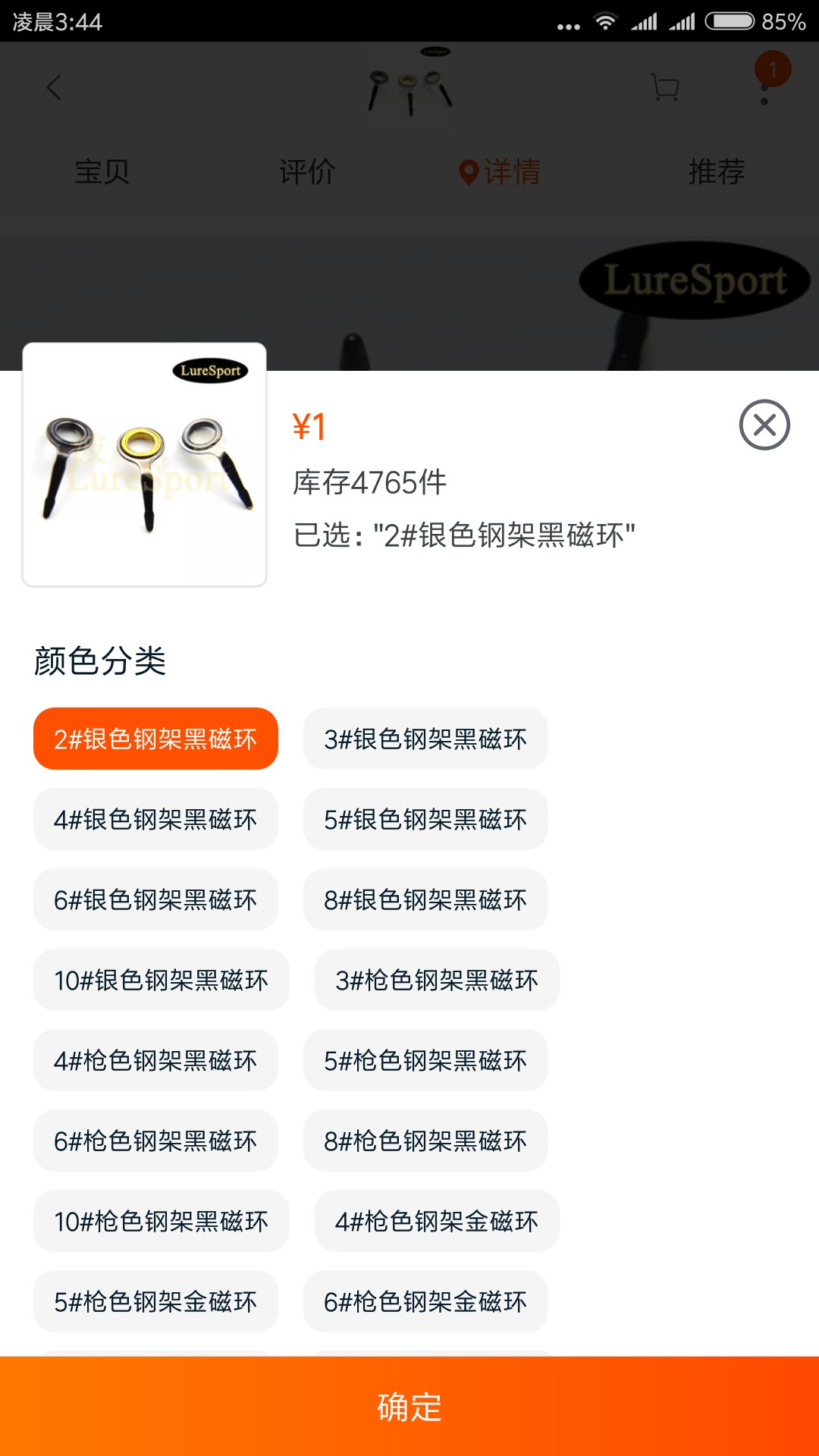
Task: Pick the 4#枪色钢架黑磁环 option
Action: 155,1060
